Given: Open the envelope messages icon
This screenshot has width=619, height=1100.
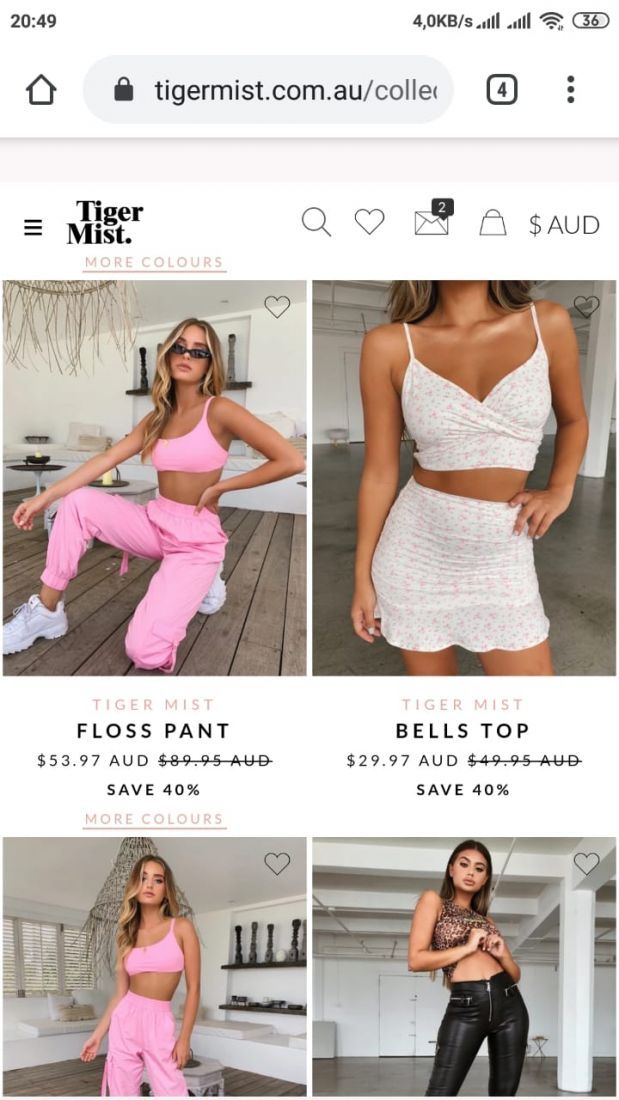Looking at the screenshot, I should click(x=434, y=218).
